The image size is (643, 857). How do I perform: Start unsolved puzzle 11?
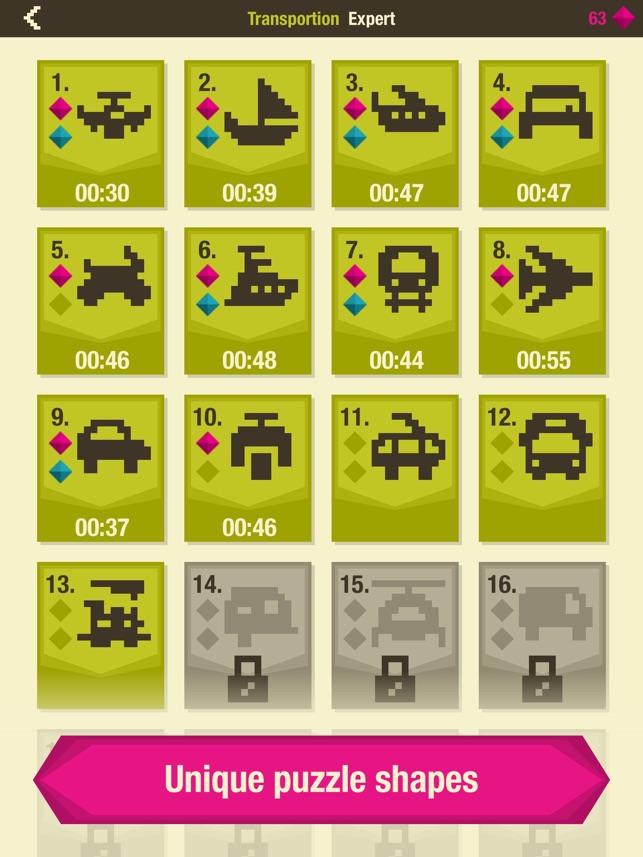tap(396, 468)
